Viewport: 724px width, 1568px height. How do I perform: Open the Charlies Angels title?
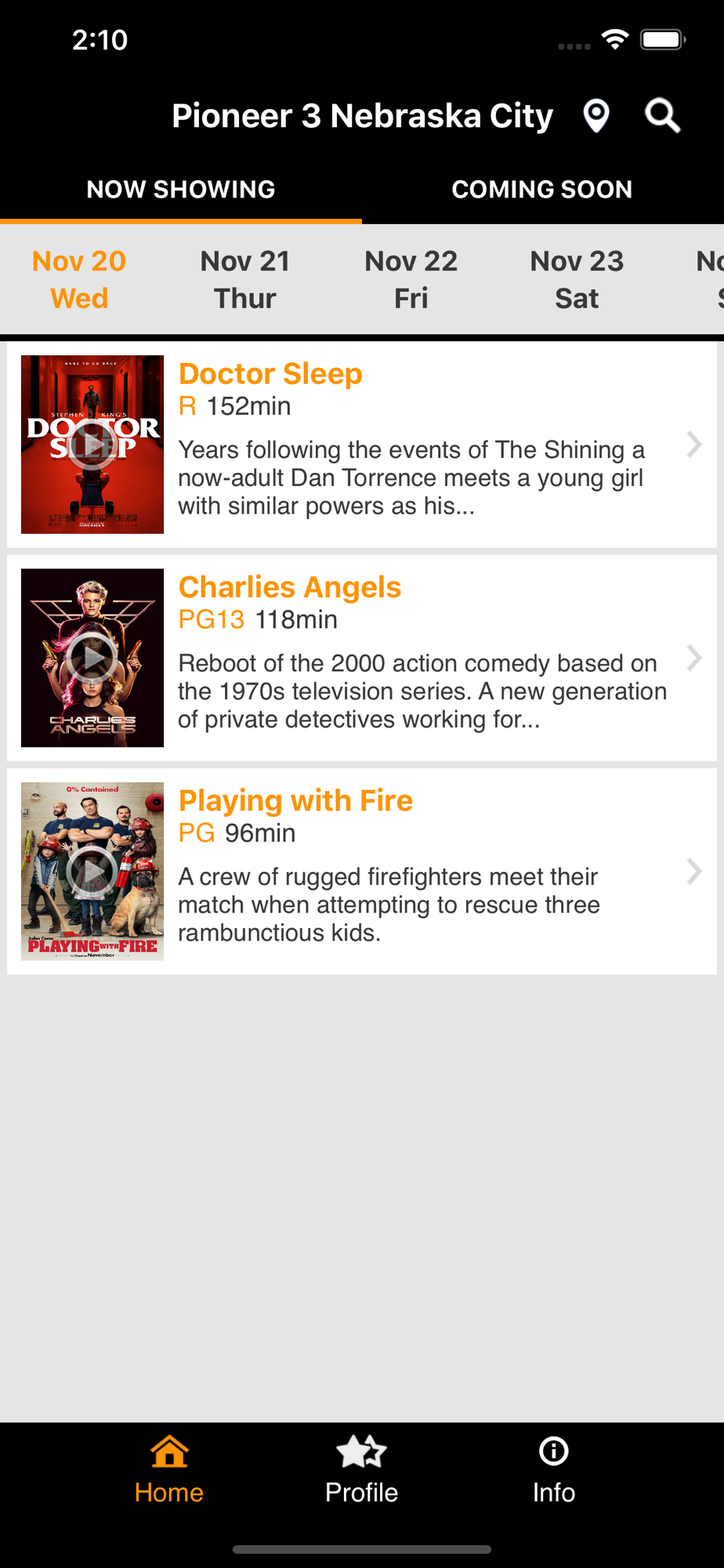290,587
